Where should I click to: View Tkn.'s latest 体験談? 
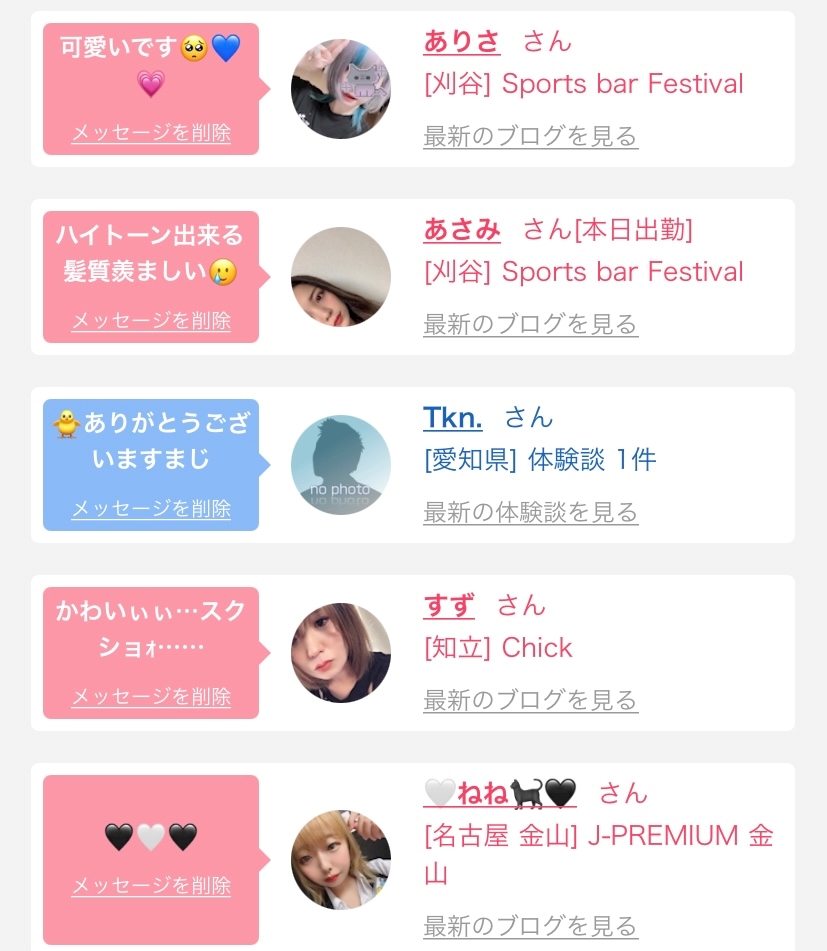[x=531, y=512]
